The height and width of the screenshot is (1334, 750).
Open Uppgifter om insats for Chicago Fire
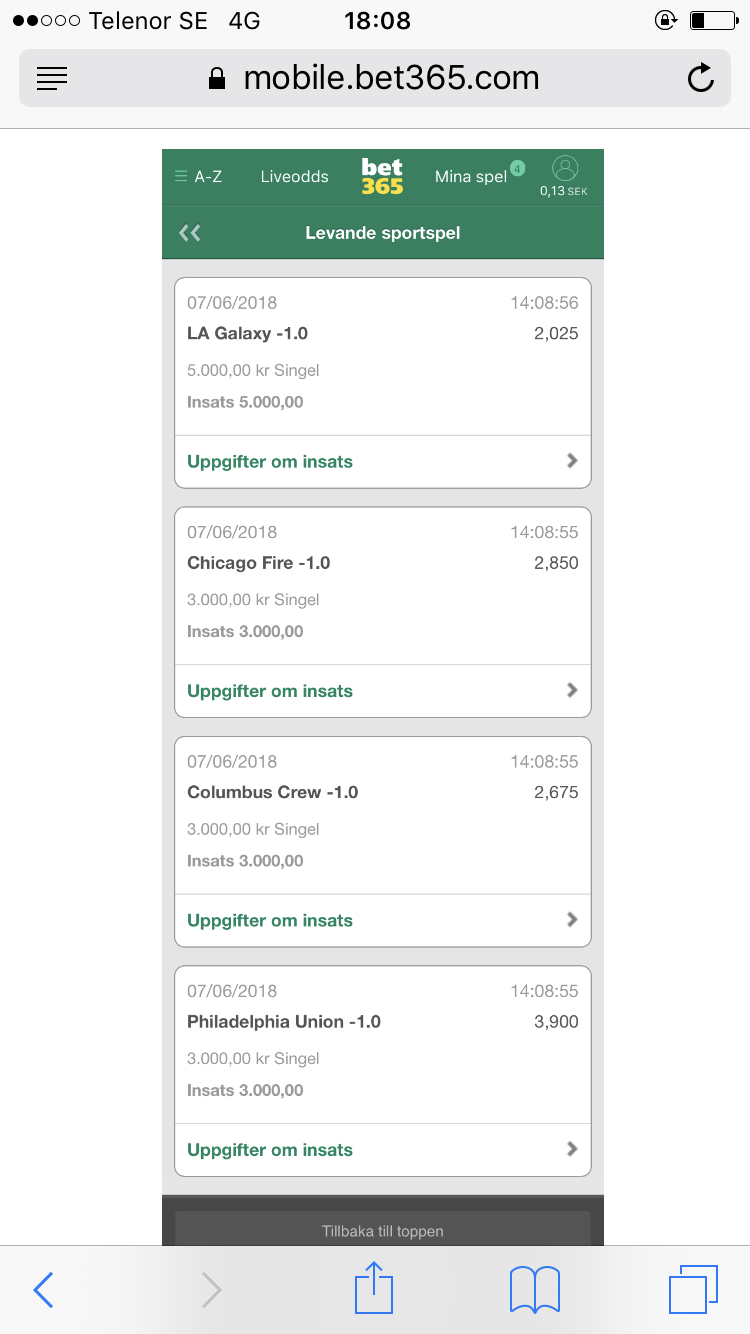pos(383,691)
